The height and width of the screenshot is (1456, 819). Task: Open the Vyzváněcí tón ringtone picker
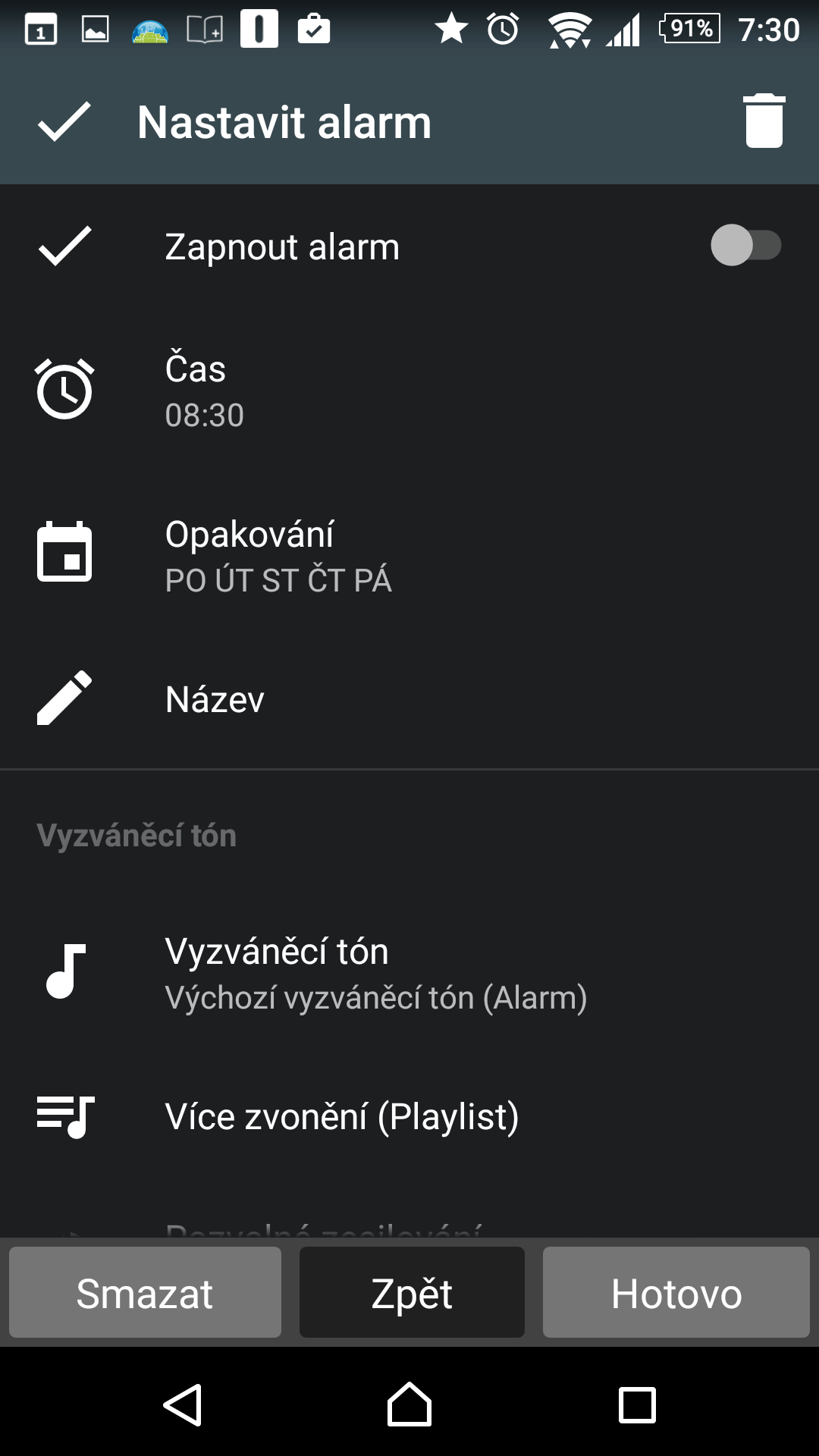(x=409, y=974)
